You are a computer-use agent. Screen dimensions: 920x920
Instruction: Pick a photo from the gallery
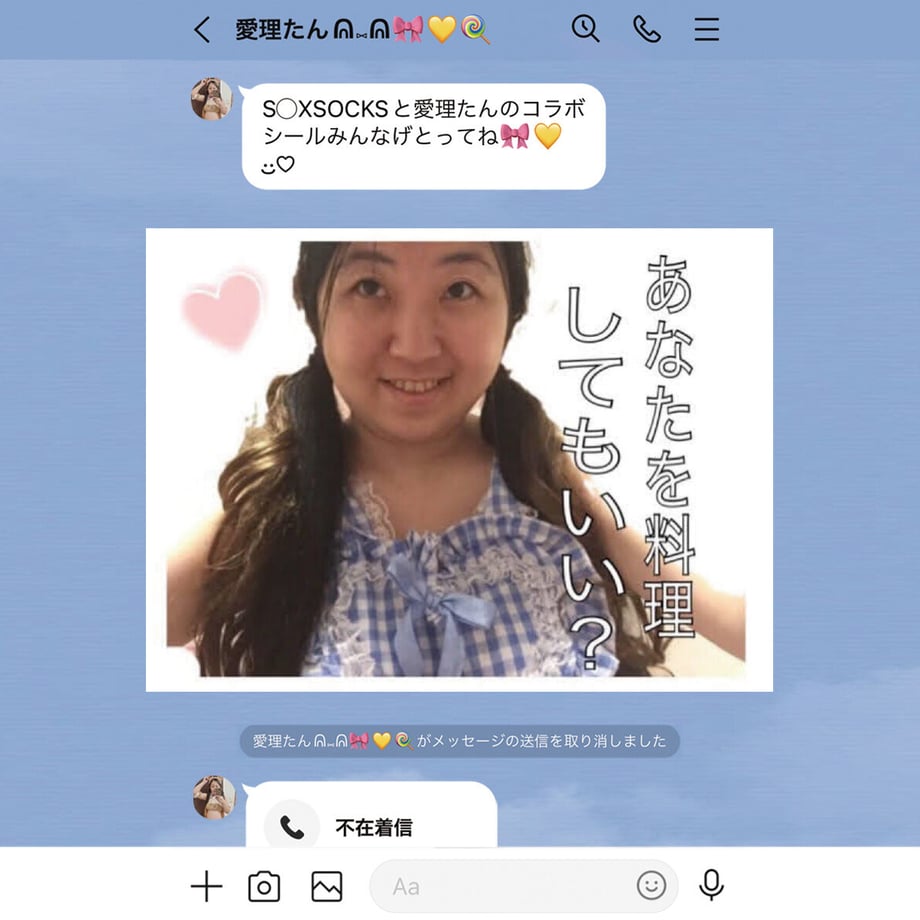click(327, 886)
